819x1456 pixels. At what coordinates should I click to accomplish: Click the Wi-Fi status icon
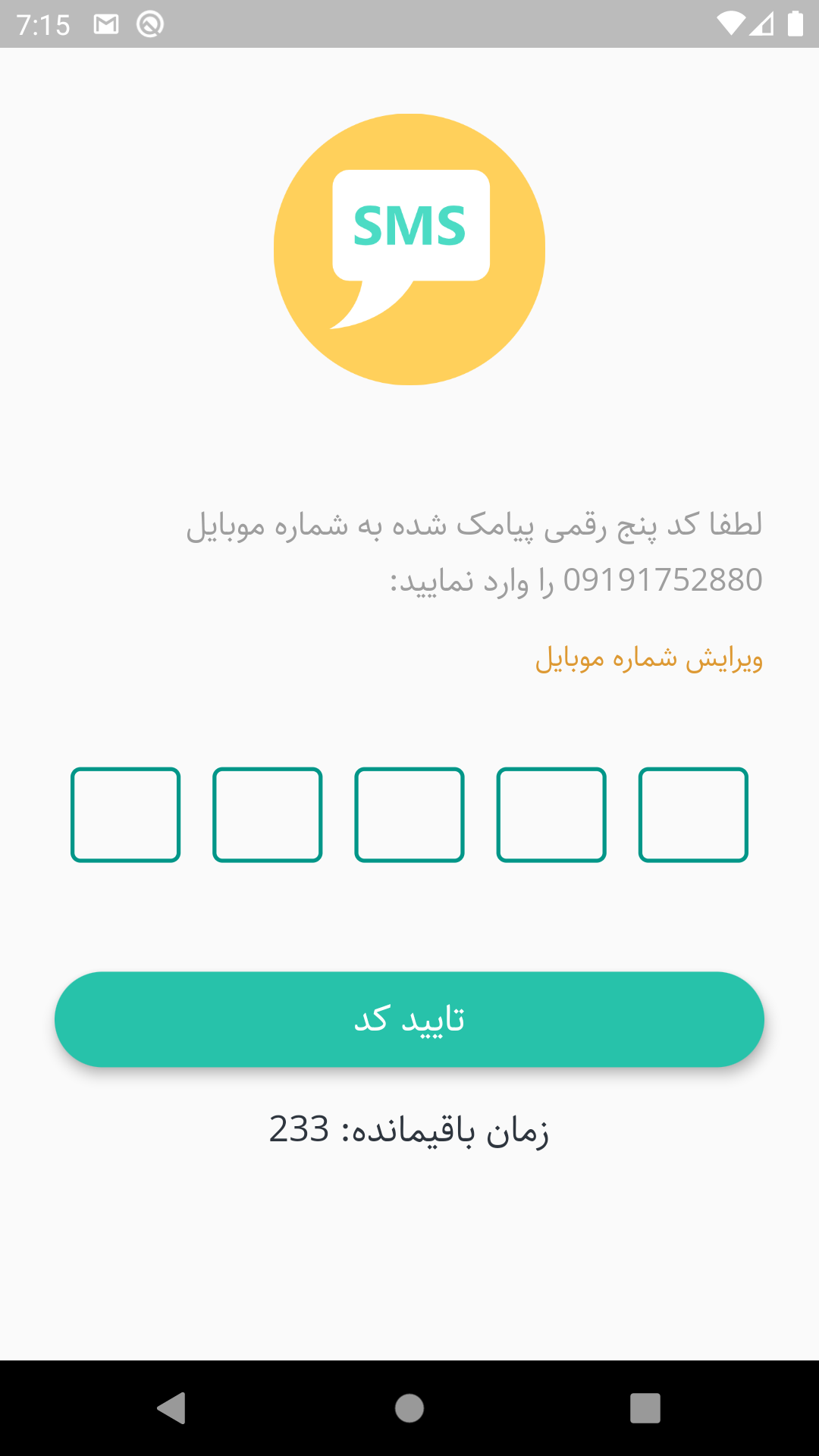pos(730,21)
